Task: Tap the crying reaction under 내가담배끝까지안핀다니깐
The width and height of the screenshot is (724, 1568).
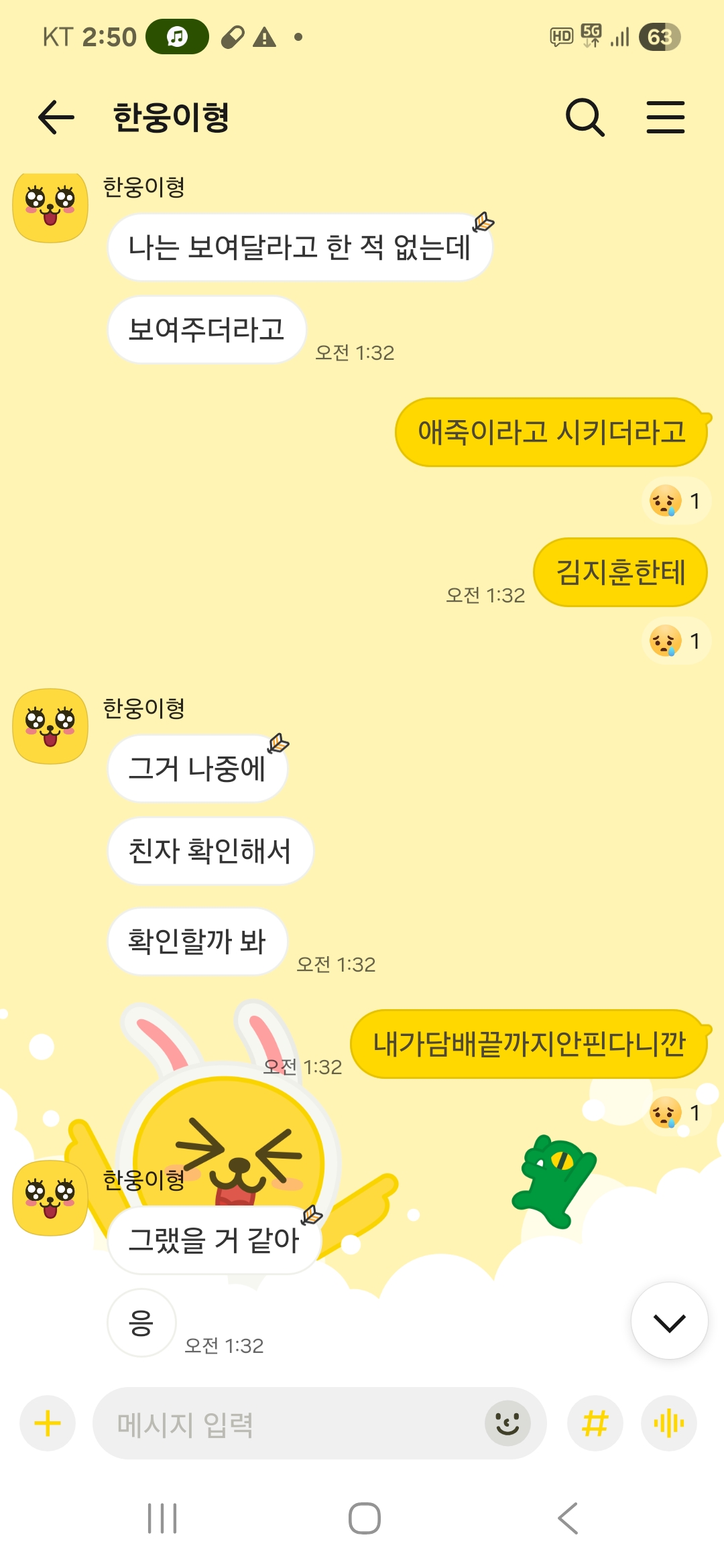Action: 676,1113
